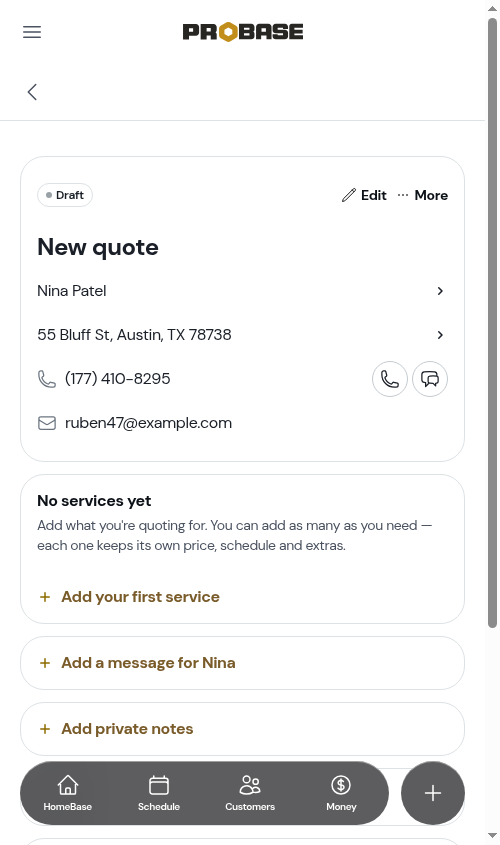This screenshot has width=500, height=845.
Task: Call Nina using the phone button
Action: tap(390, 379)
